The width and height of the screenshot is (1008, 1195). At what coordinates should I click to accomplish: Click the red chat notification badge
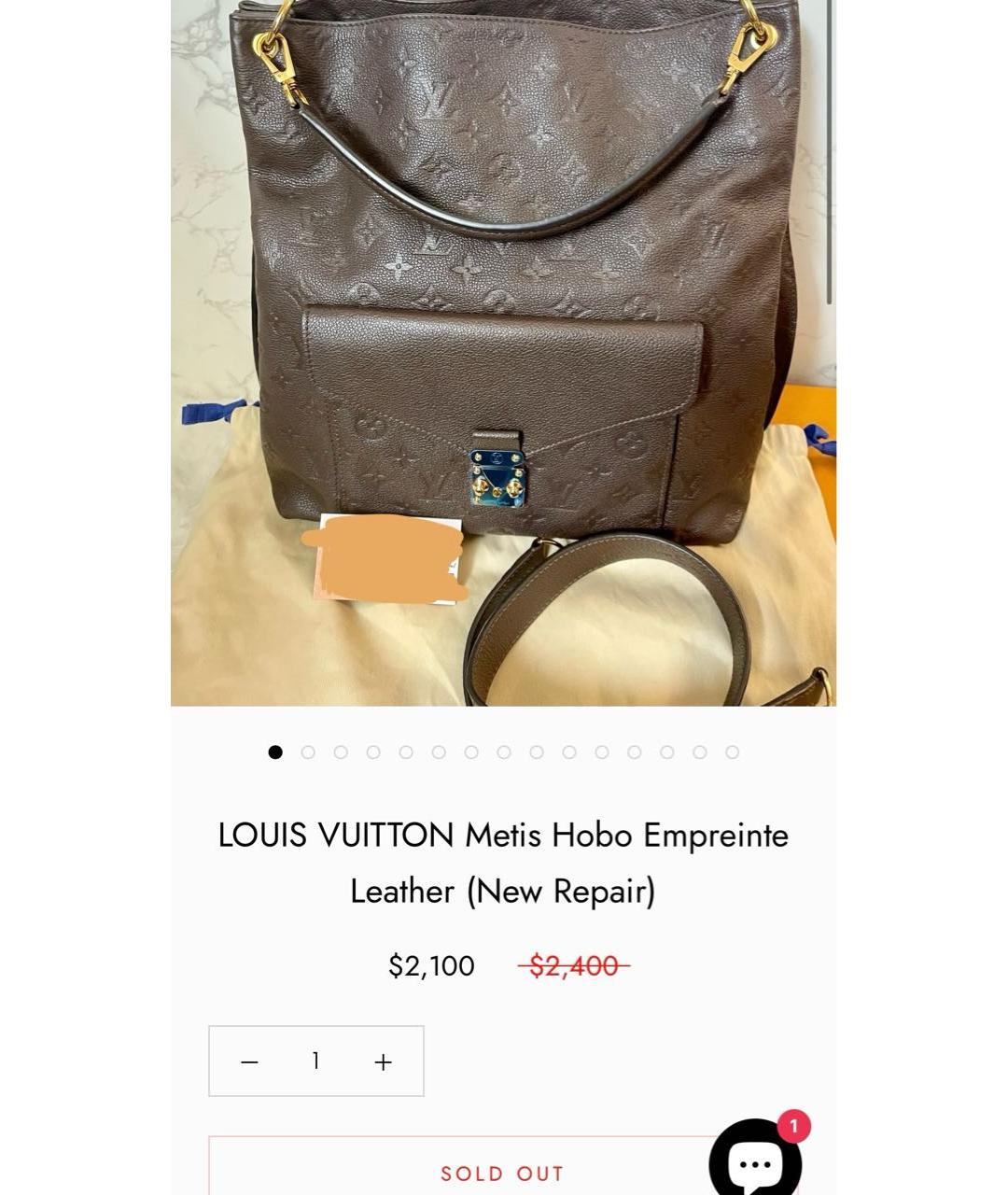click(x=792, y=1127)
